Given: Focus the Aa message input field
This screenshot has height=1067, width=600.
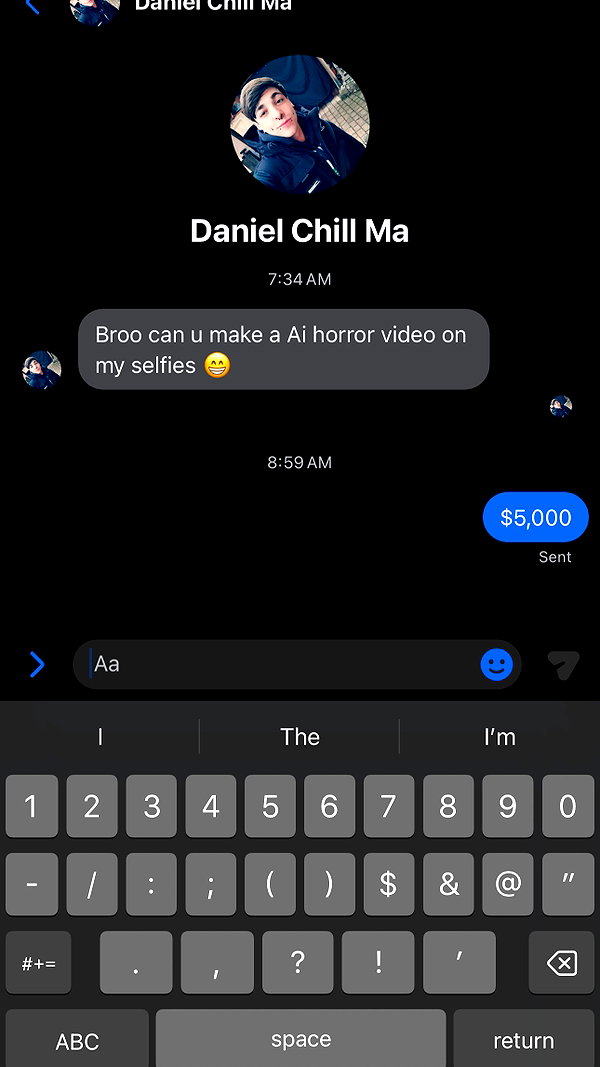Looking at the screenshot, I should pyautogui.click(x=282, y=664).
